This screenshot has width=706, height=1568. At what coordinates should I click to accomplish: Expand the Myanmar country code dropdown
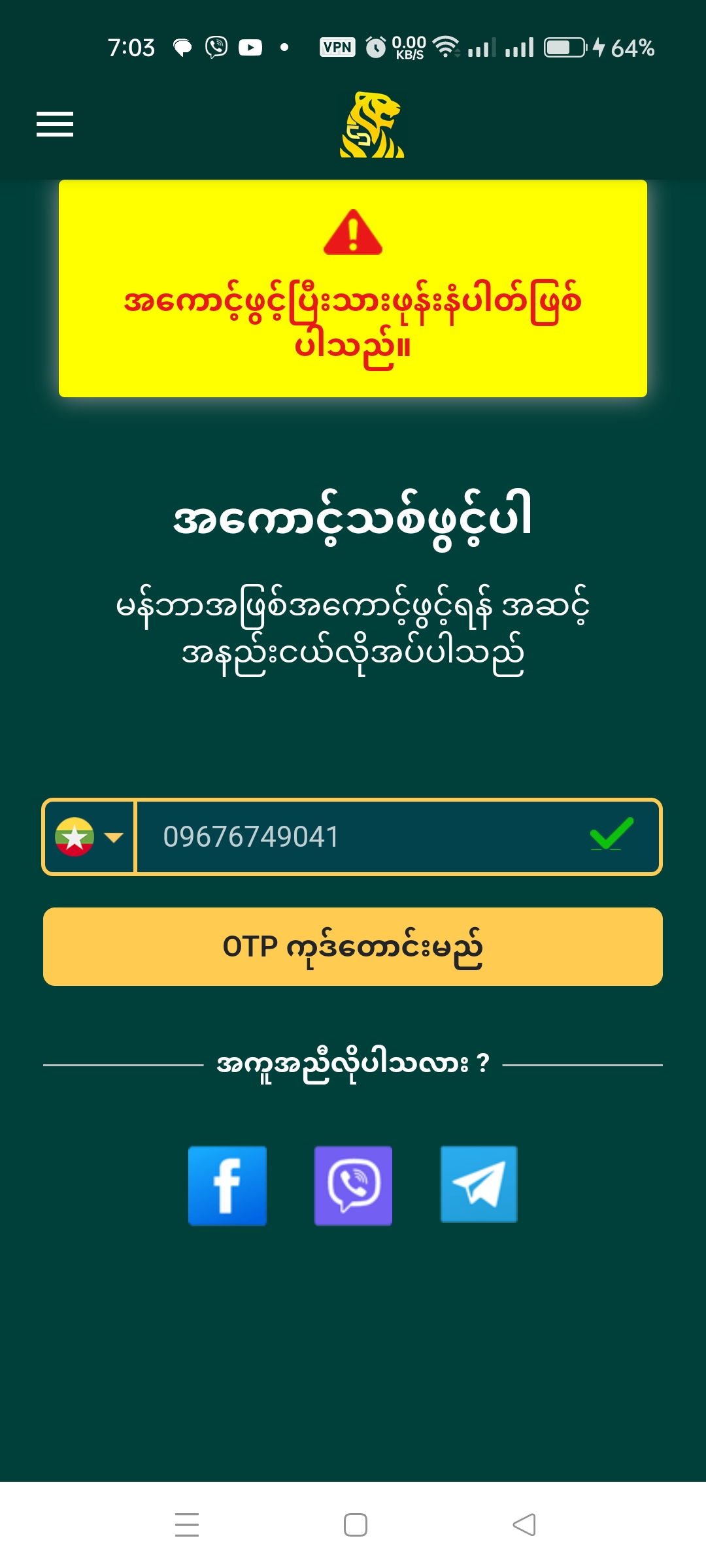[x=90, y=837]
